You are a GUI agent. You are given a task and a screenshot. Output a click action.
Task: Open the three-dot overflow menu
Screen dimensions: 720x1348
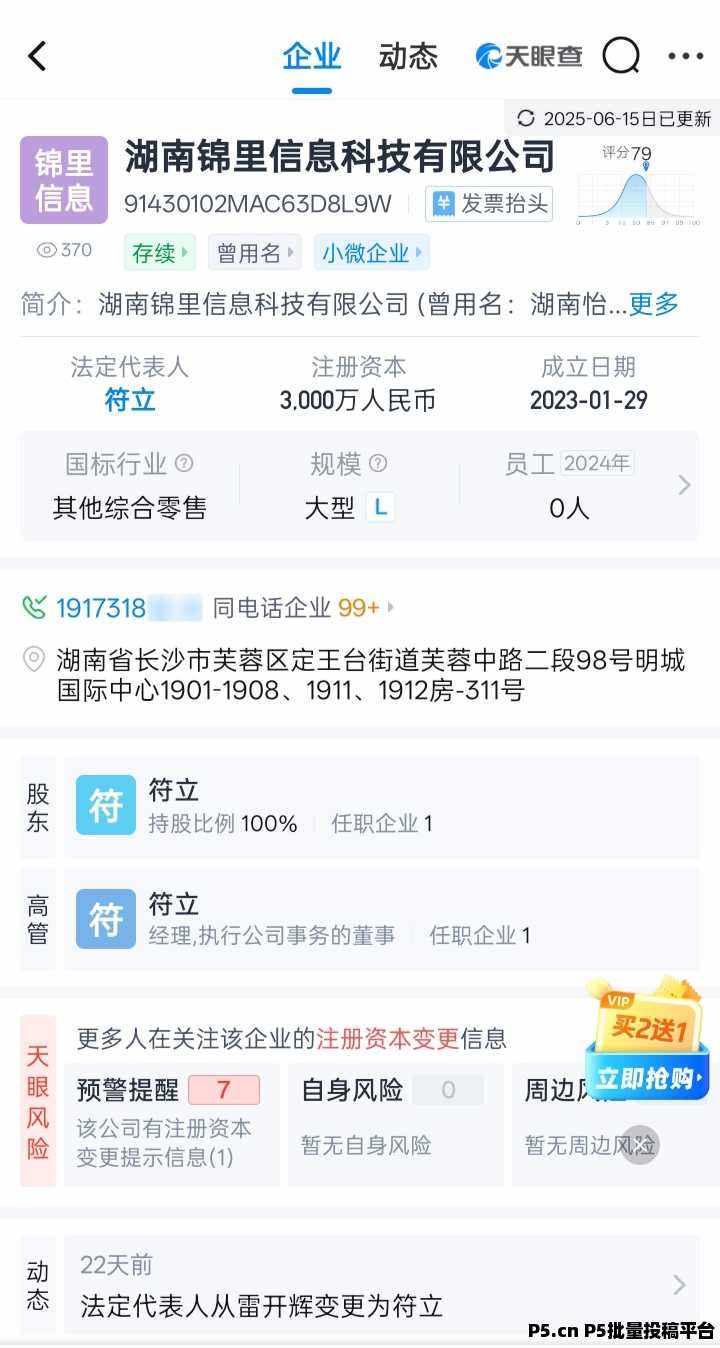685,56
